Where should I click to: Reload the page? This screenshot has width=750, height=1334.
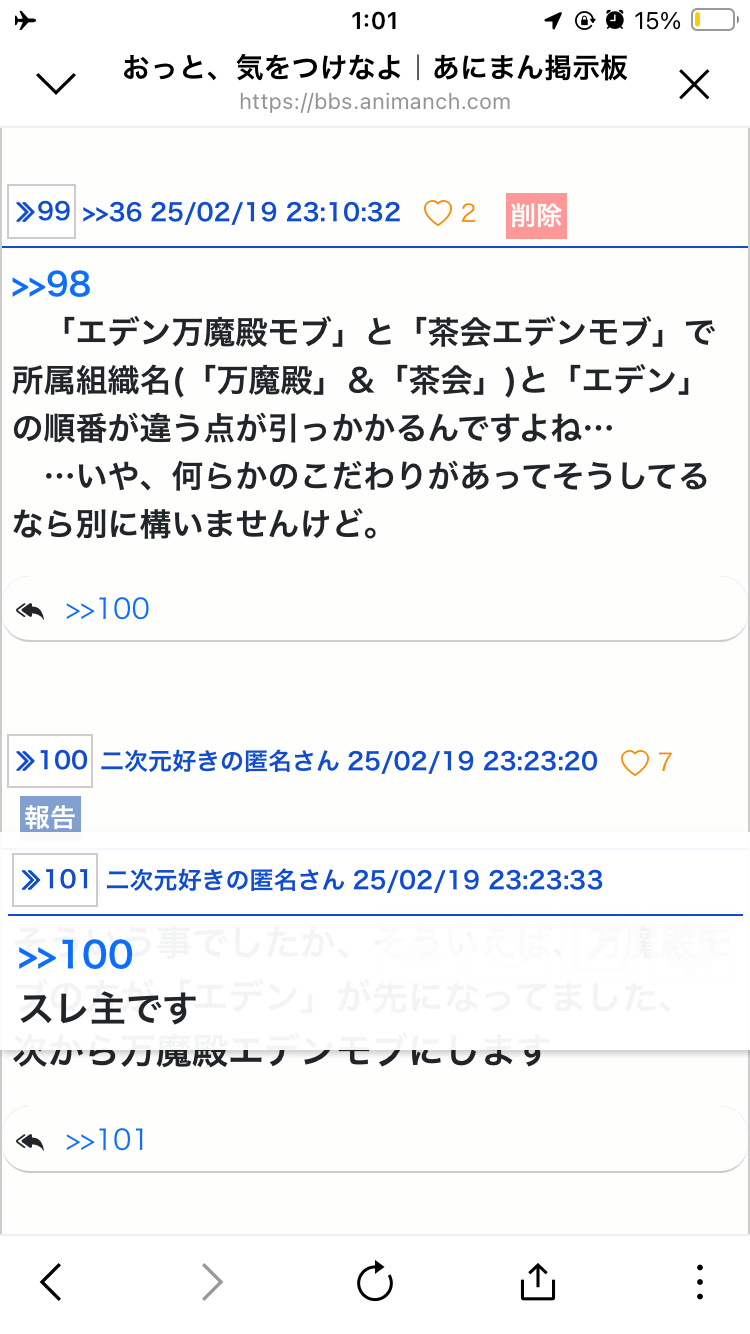point(375,1282)
